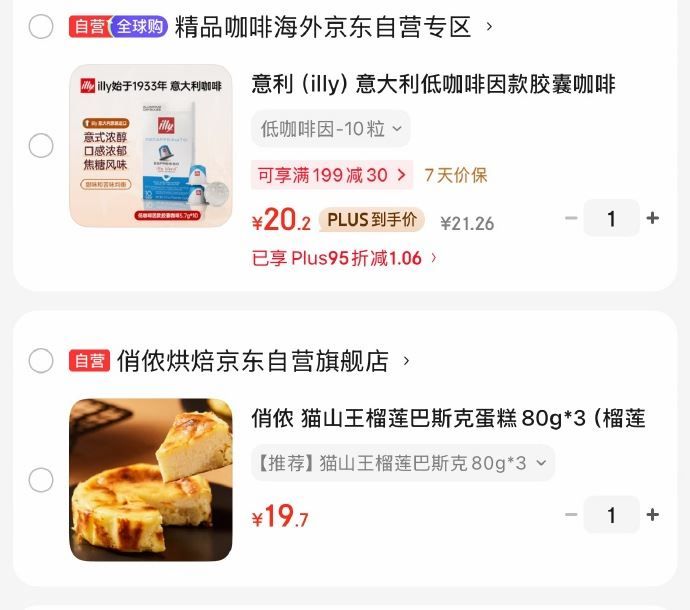The image size is (690, 610).
Task: Edit the durian cake quantity field
Action: coord(611,515)
